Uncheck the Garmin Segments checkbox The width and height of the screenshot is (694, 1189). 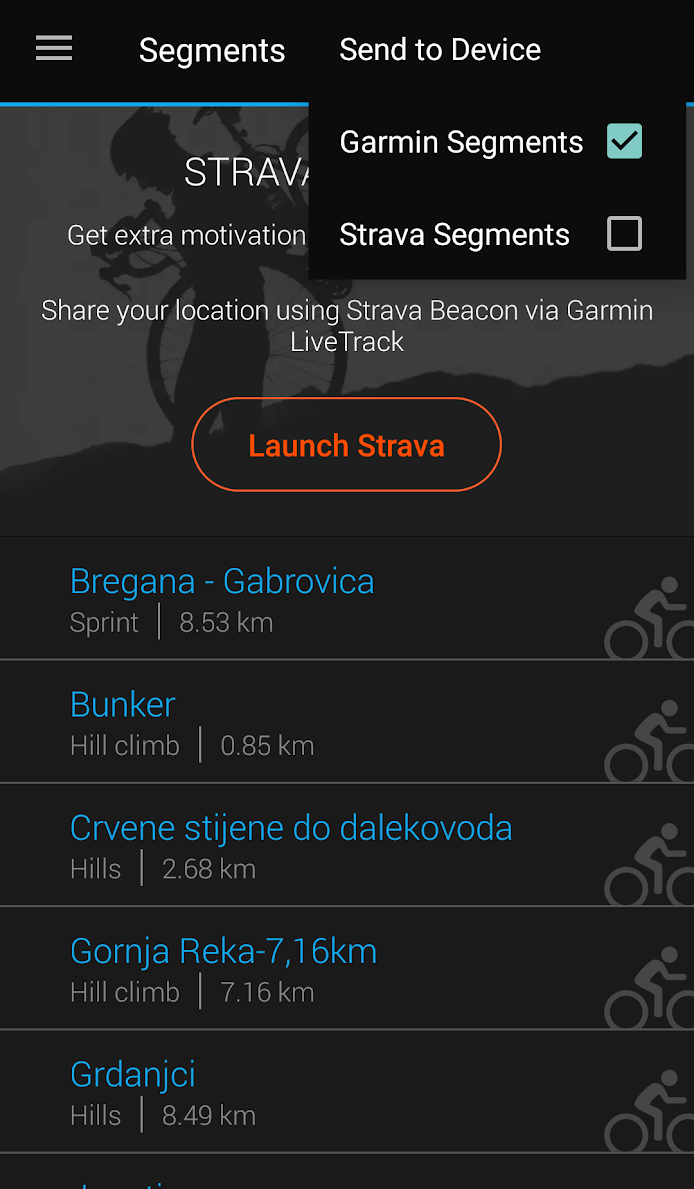point(624,142)
